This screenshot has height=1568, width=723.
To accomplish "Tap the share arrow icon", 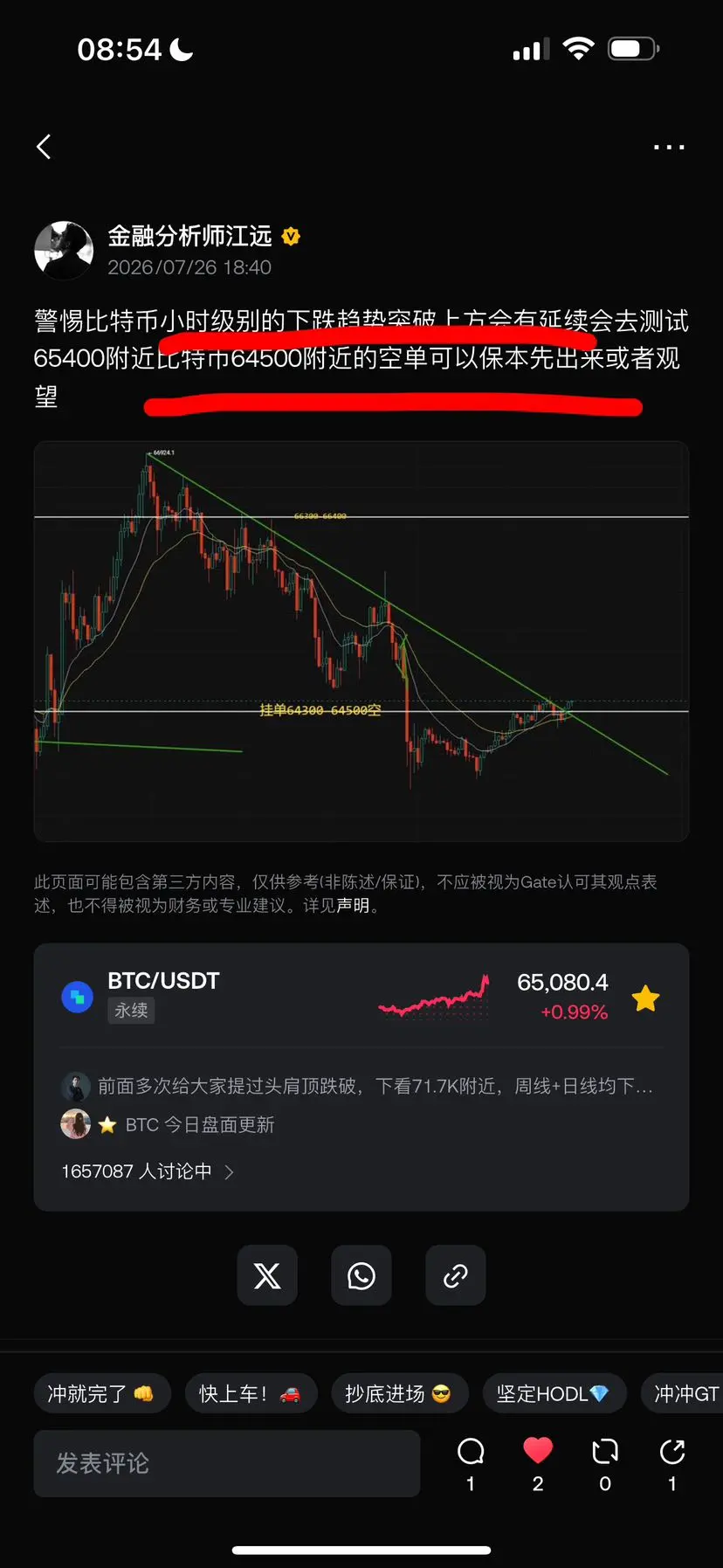I will [672, 1452].
